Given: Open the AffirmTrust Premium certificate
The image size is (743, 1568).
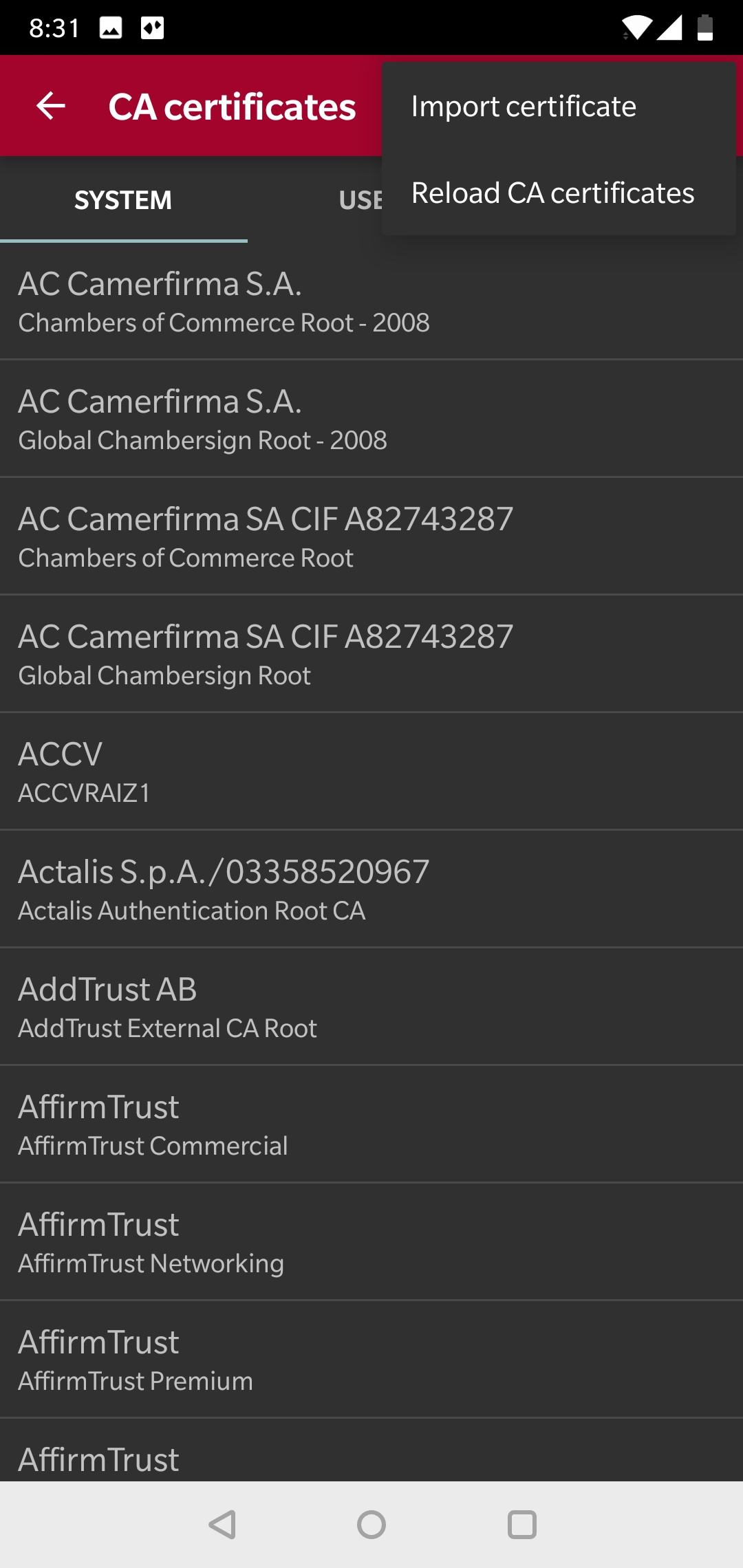Looking at the screenshot, I should [371, 1360].
